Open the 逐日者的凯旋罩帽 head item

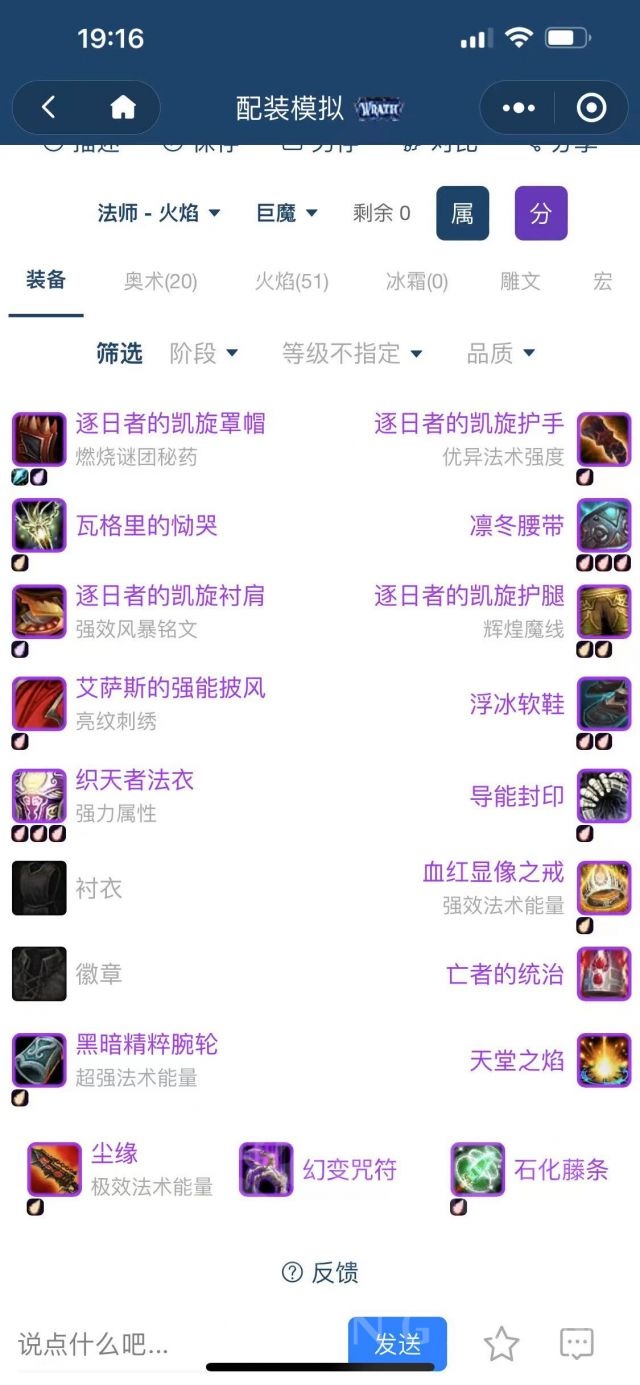pyautogui.click(x=170, y=424)
